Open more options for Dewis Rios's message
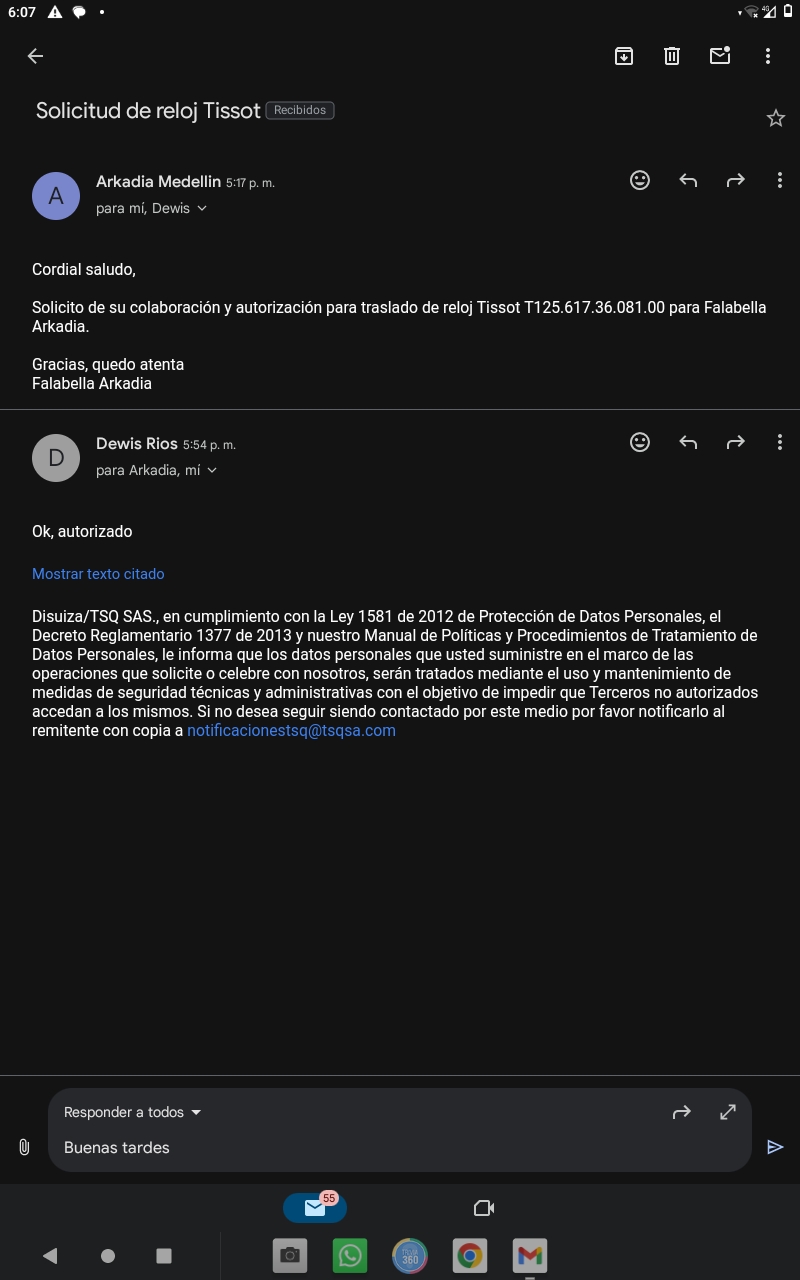 pos(780,442)
